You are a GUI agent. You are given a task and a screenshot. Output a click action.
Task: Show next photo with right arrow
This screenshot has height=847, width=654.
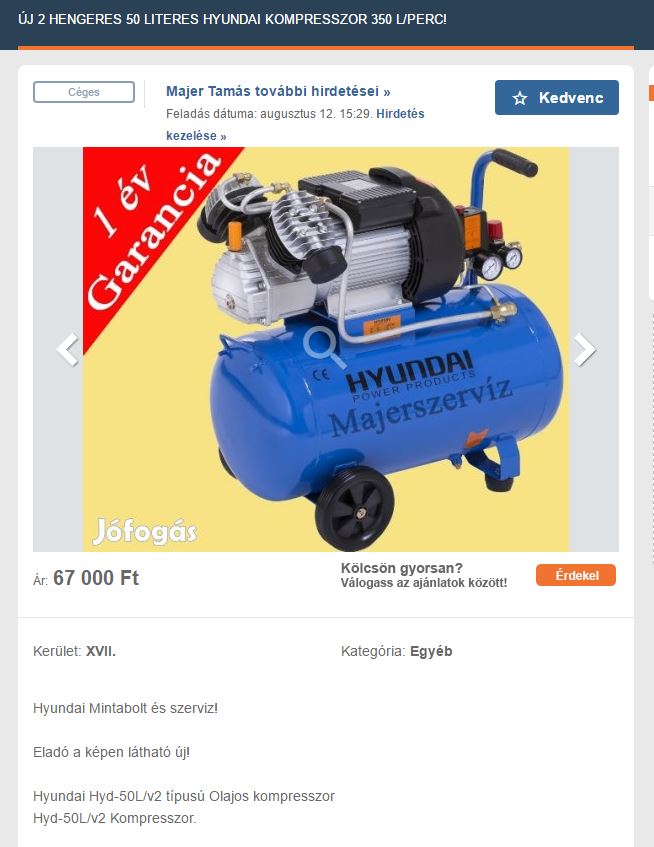pos(584,349)
